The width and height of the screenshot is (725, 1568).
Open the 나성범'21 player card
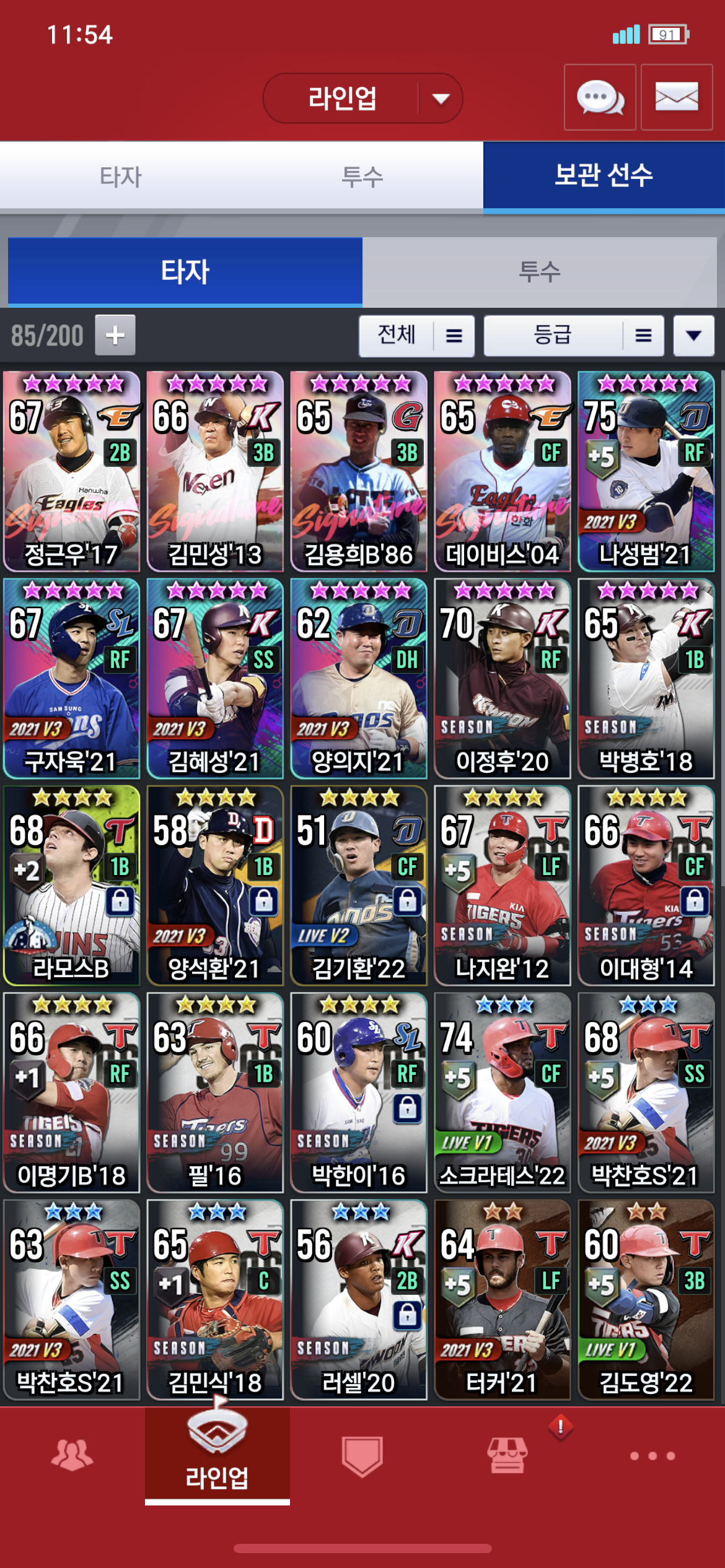[x=646, y=471]
